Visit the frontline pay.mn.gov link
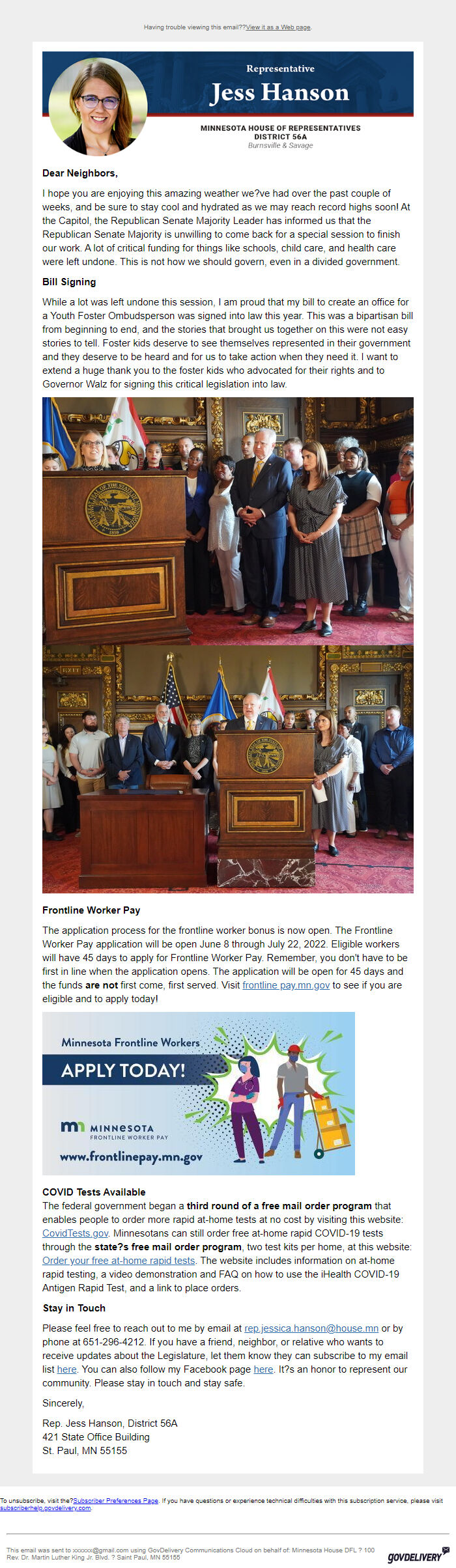The height and width of the screenshot is (1568, 456). 286,985
